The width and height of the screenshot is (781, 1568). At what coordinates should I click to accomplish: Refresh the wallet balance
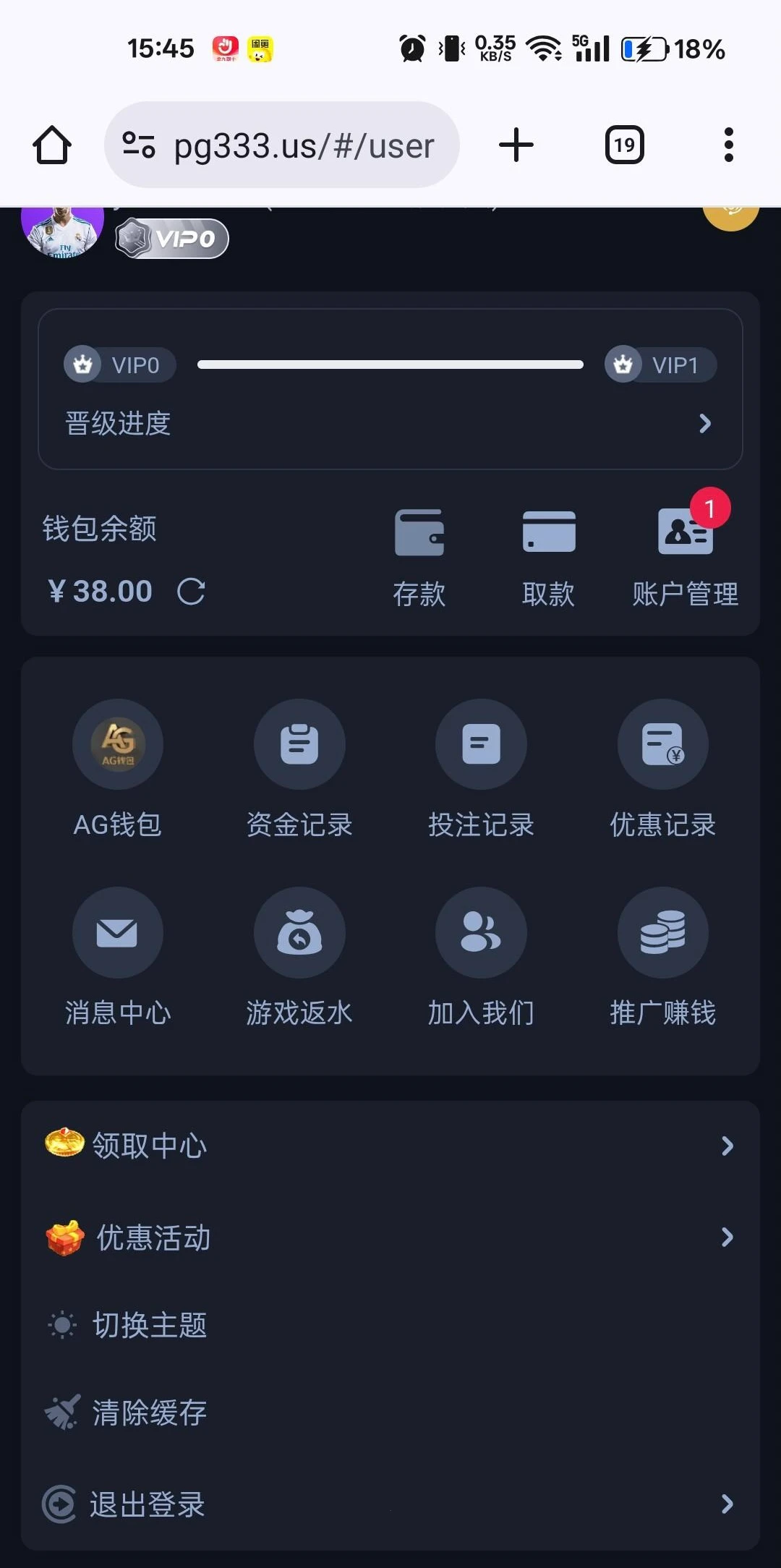pos(191,591)
